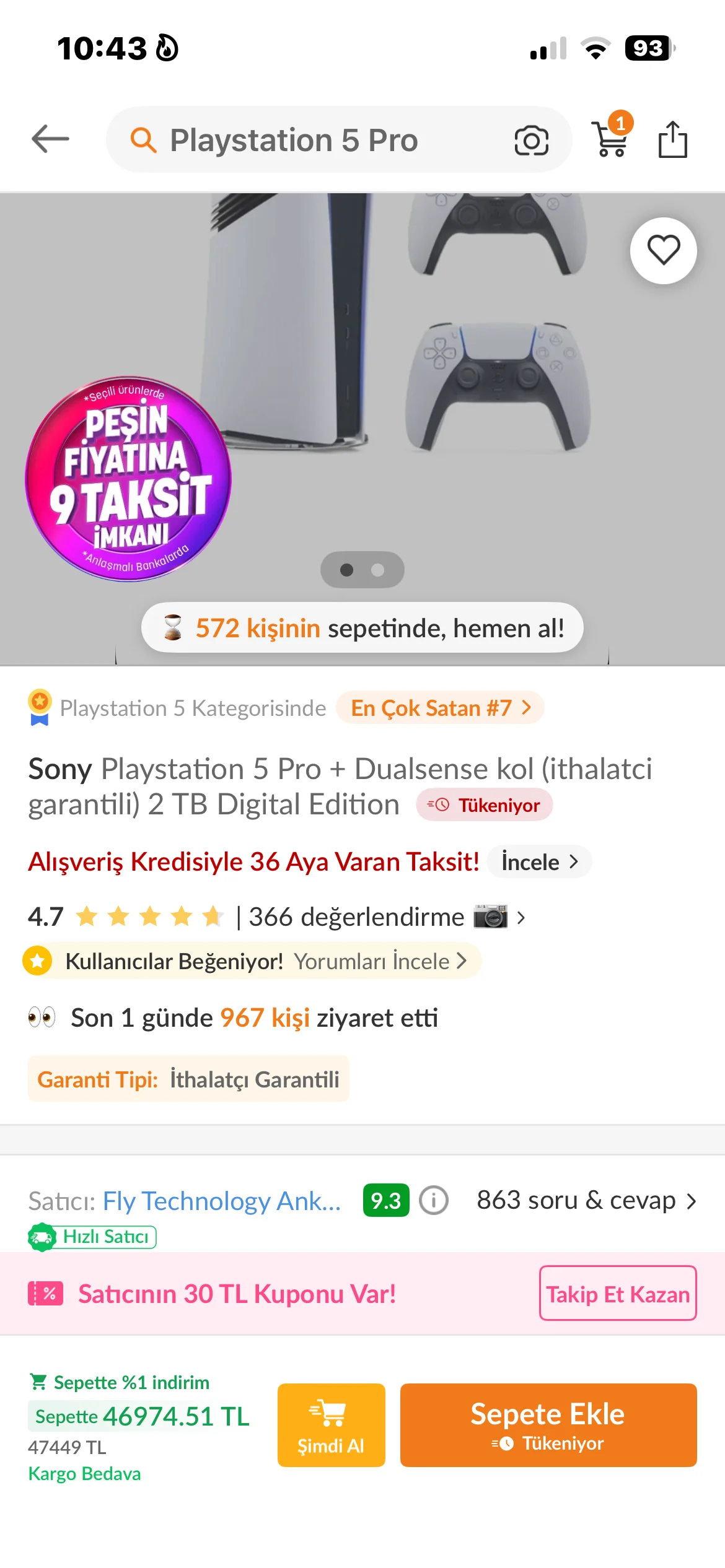Tap Takip Et Kazan coupon button

(x=617, y=1294)
